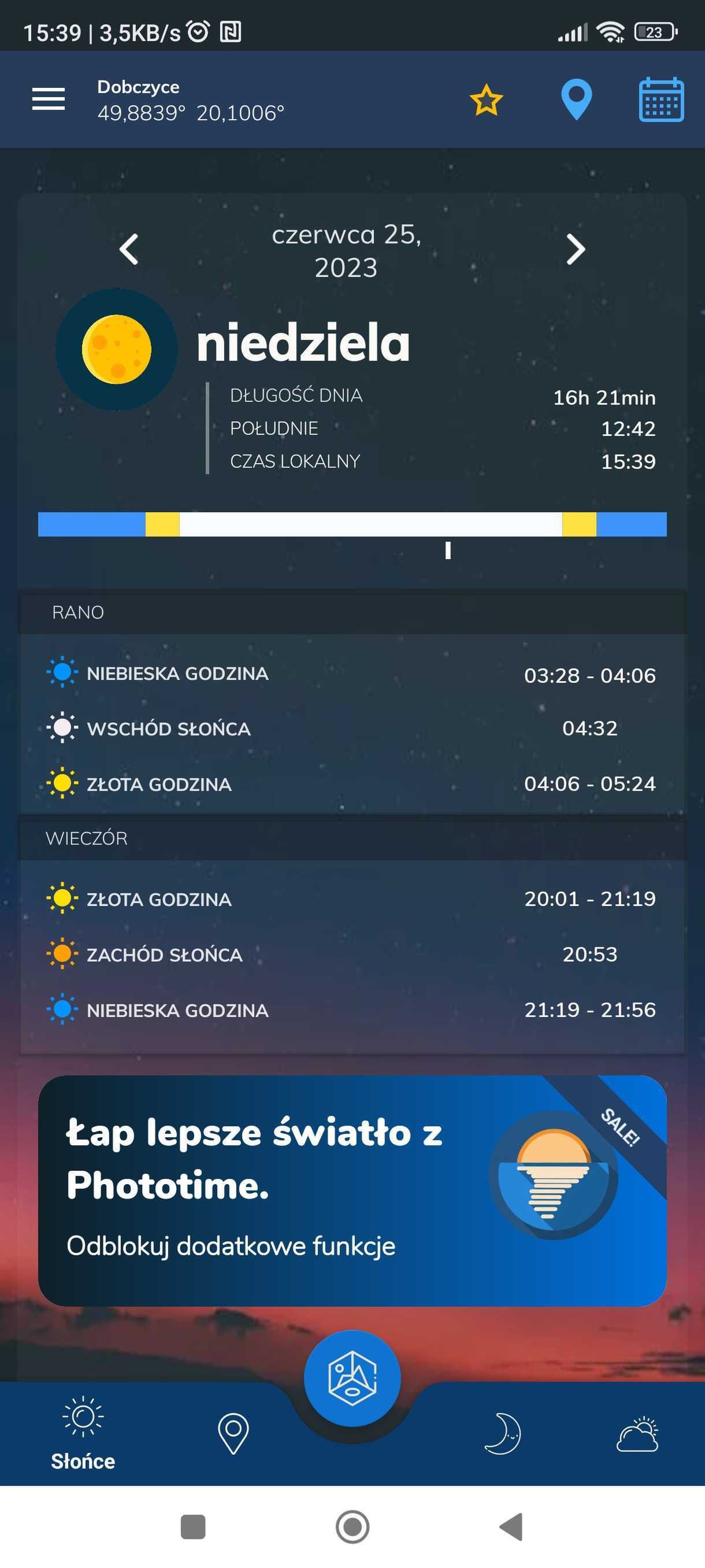705x1568 pixels.
Task: Switch to the map pin tab
Action: (233, 1434)
